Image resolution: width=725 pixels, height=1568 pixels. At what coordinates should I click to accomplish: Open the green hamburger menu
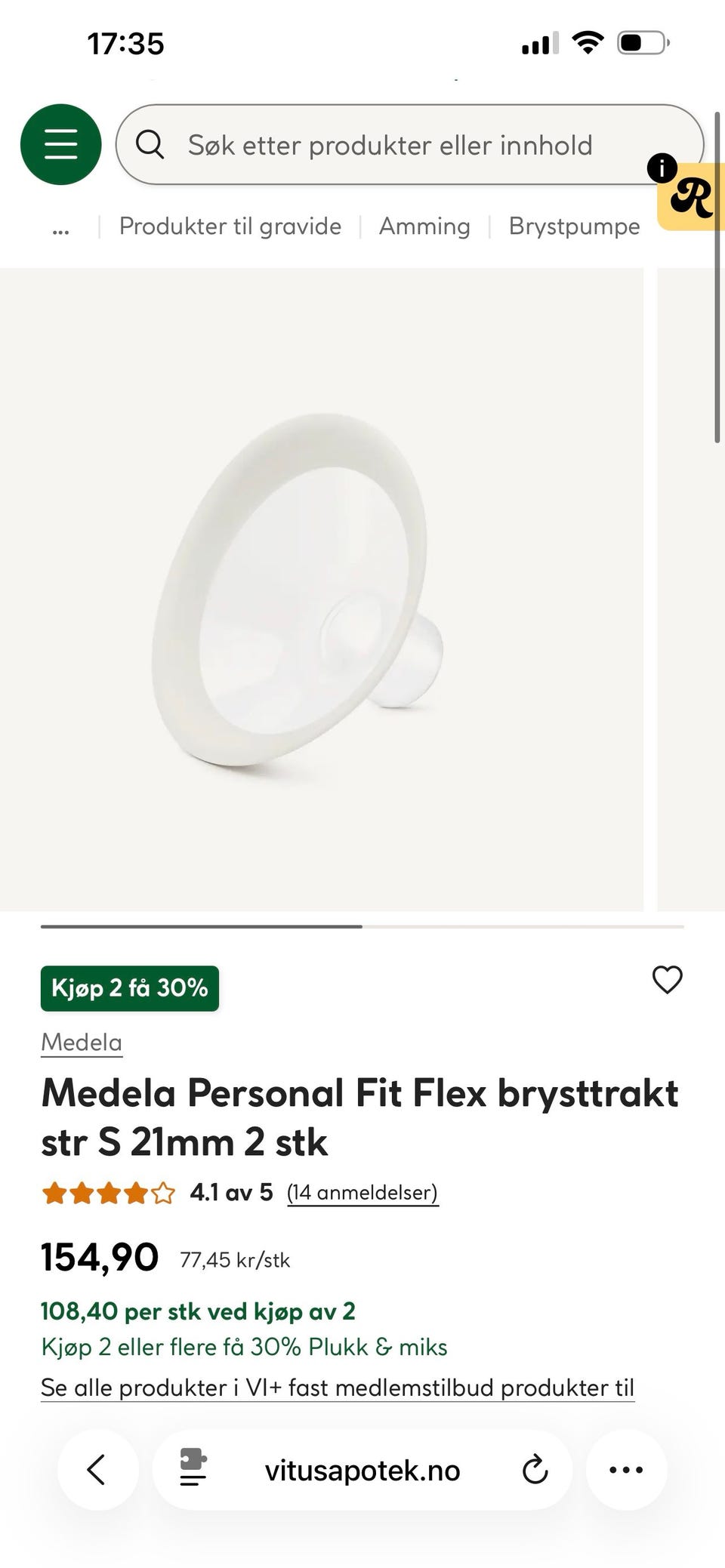[x=60, y=144]
